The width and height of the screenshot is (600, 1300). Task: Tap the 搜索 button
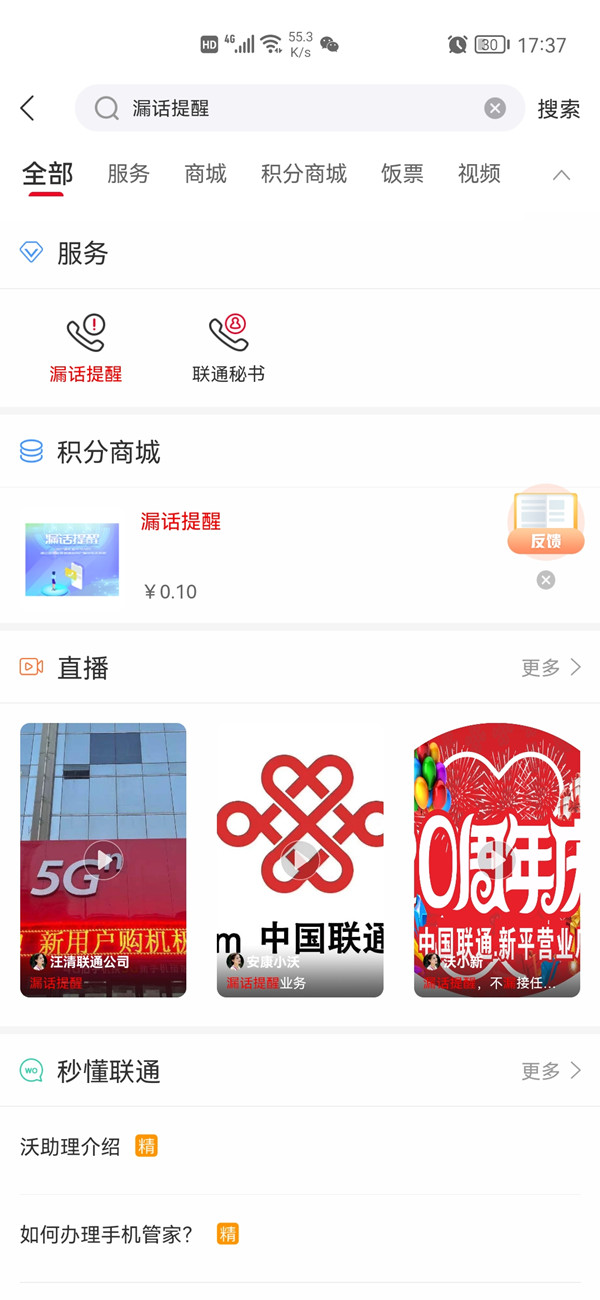[x=558, y=109]
